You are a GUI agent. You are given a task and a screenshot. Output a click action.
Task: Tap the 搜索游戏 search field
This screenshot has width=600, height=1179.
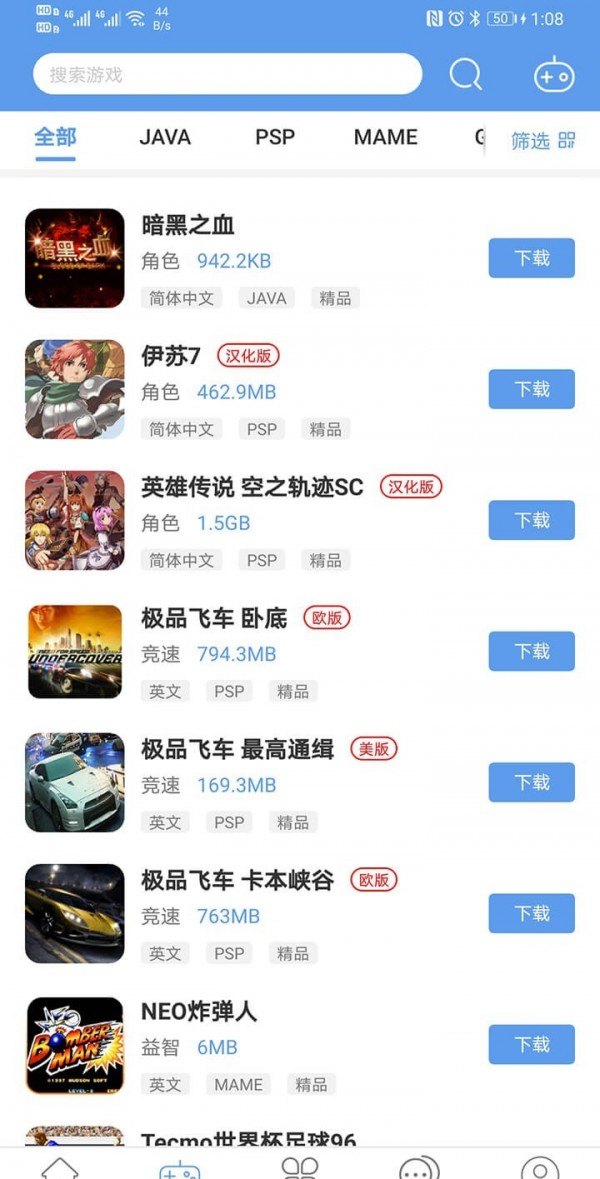coord(227,74)
